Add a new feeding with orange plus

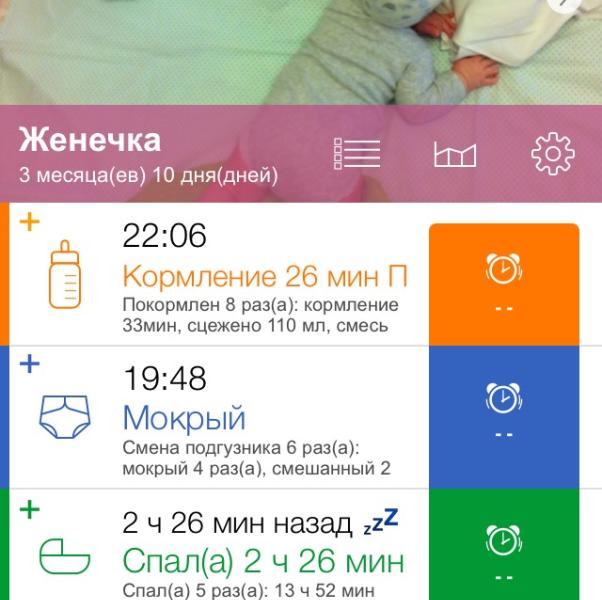30,222
